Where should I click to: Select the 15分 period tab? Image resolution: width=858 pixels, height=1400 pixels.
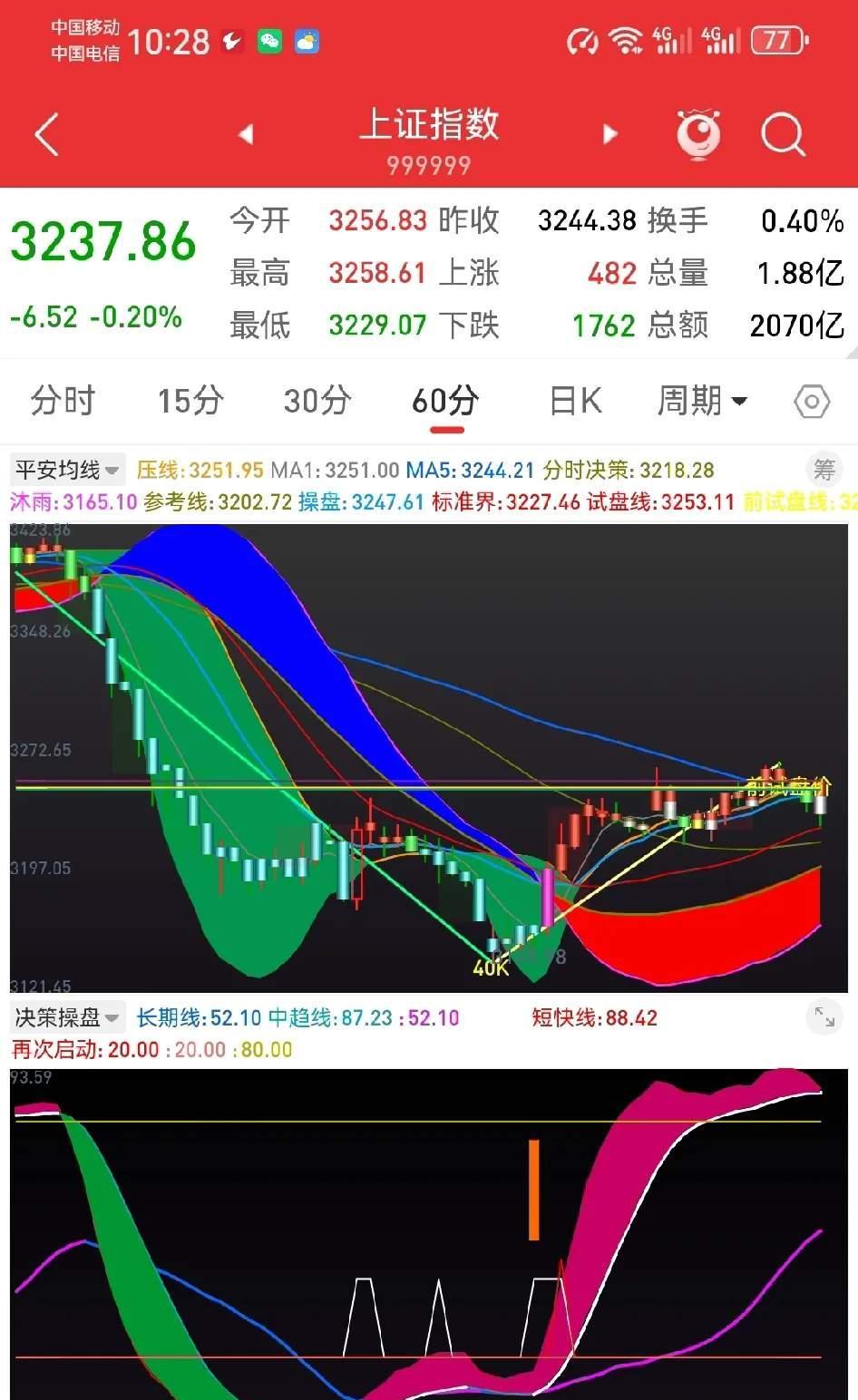point(190,400)
